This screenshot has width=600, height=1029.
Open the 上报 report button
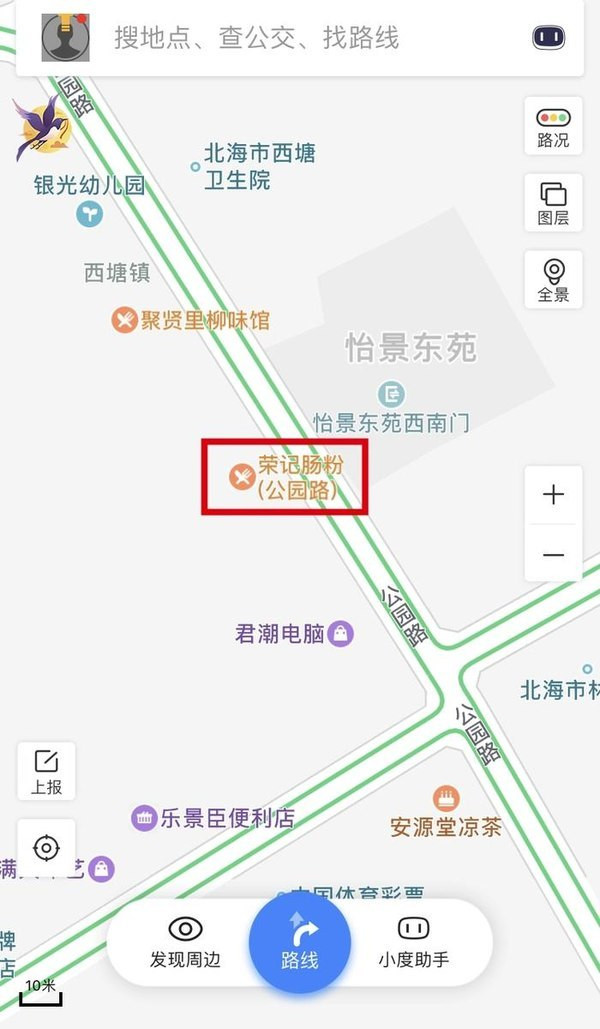47,771
